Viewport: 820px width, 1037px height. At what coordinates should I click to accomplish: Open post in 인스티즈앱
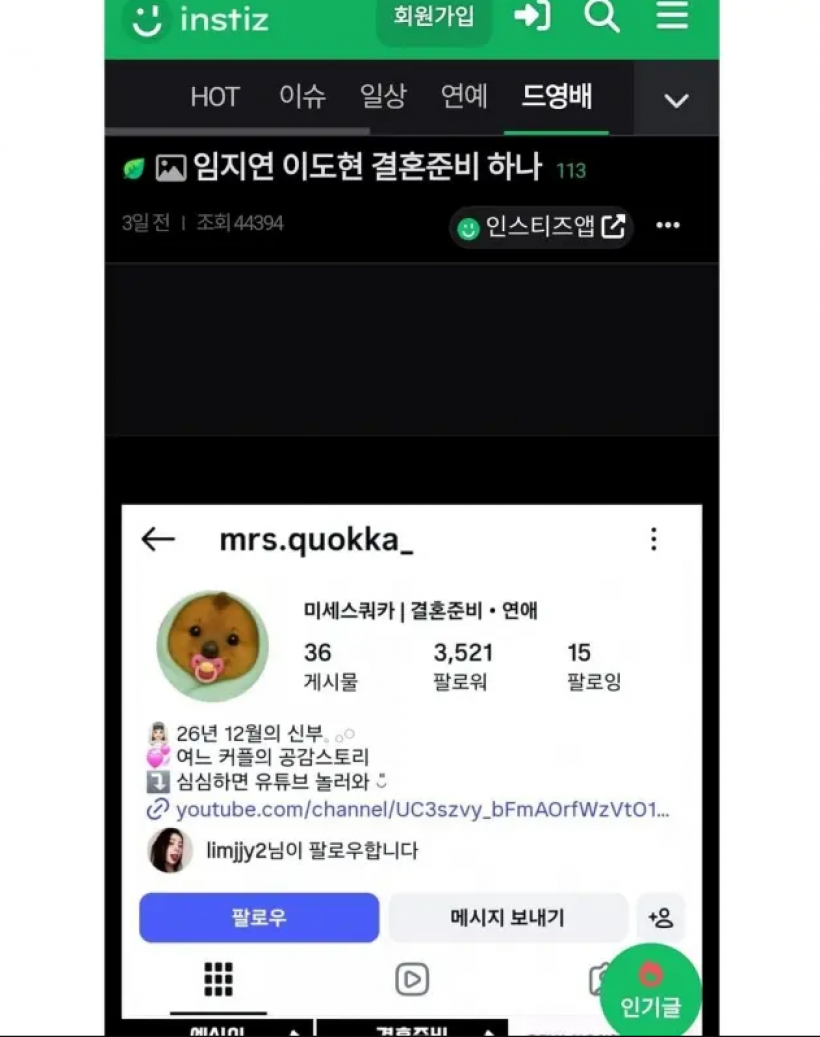pos(541,227)
